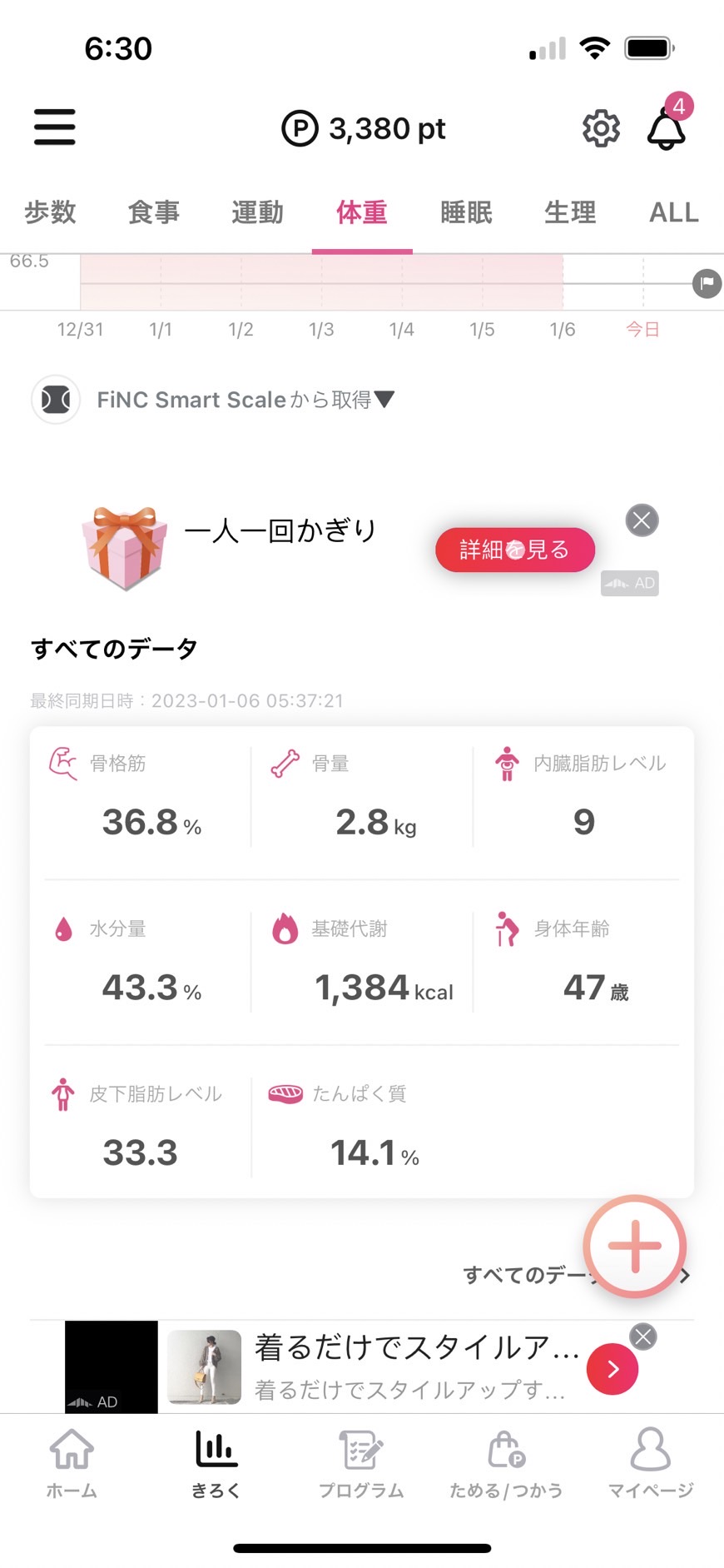Close the bottom style-up ad banner
This screenshot has width=724, height=1568.
(642, 1337)
